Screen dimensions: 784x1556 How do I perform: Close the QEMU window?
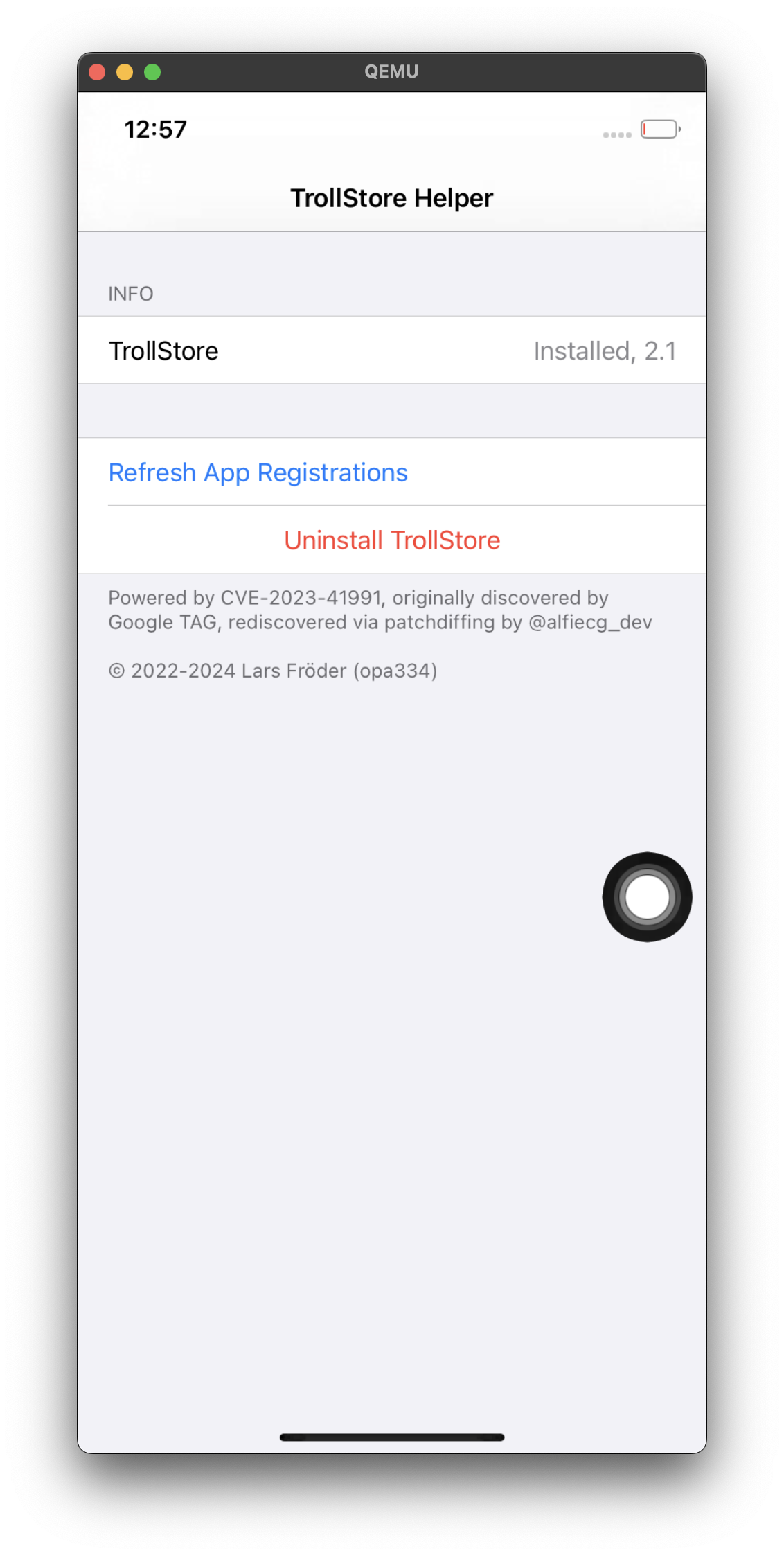[98, 72]
